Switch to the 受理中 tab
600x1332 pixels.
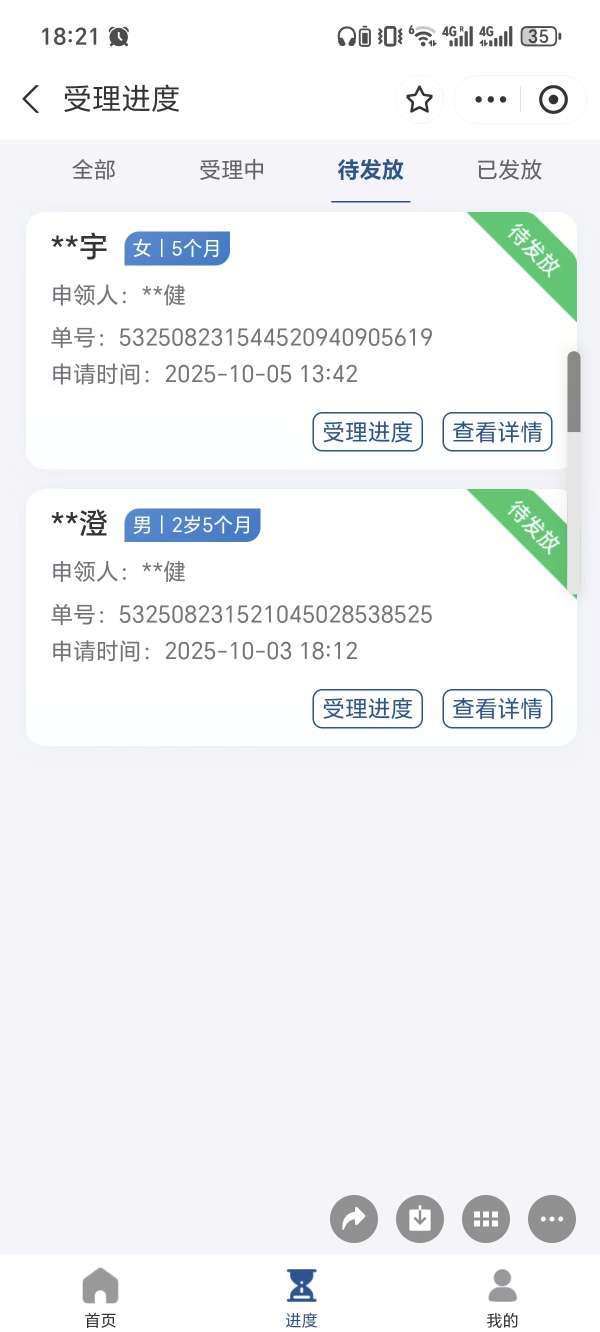tap(232, 170)
